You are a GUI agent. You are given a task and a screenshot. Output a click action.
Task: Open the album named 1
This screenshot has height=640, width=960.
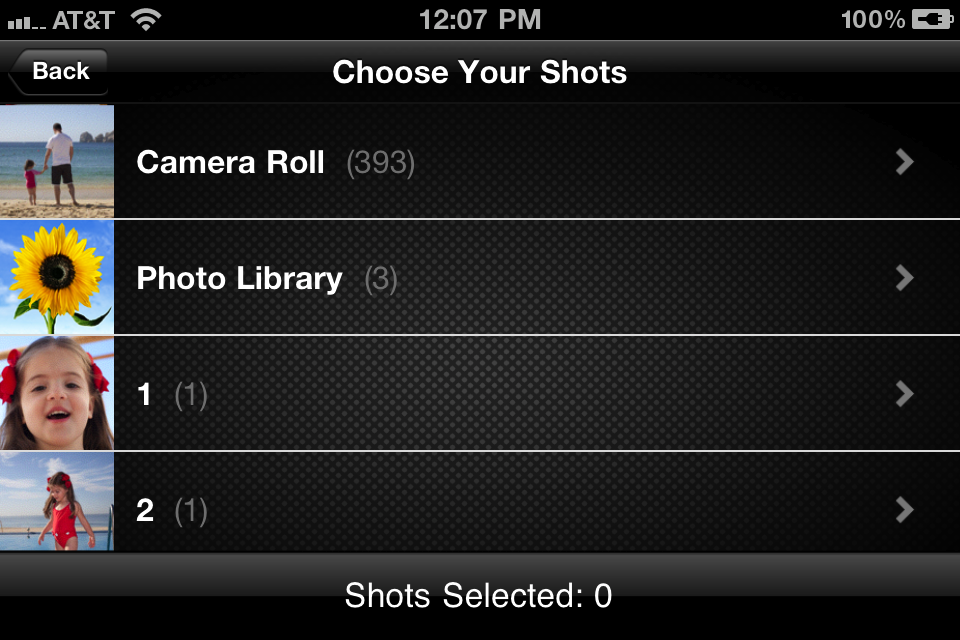(x=480, y=394)
